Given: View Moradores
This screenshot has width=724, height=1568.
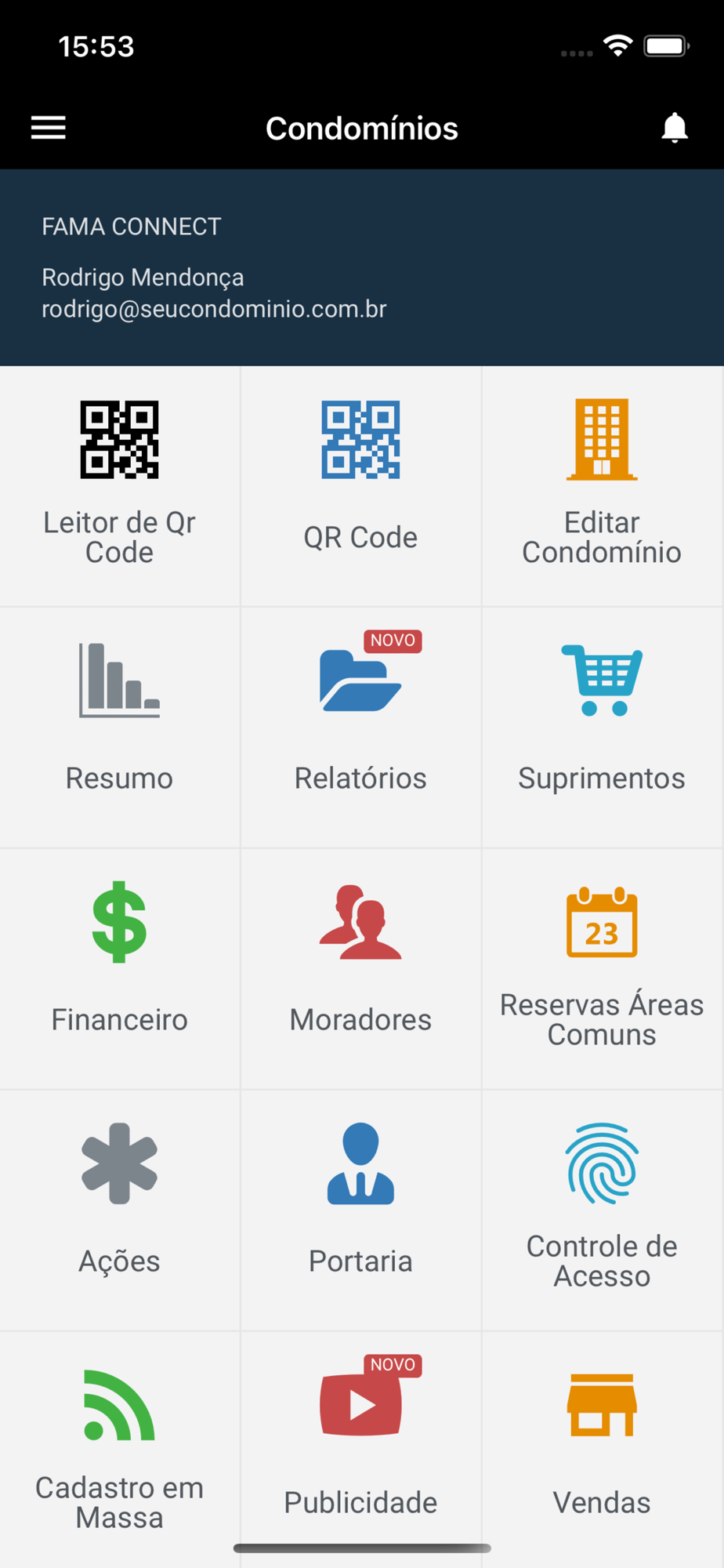Looking at the screenshot, I should [360, 968].
